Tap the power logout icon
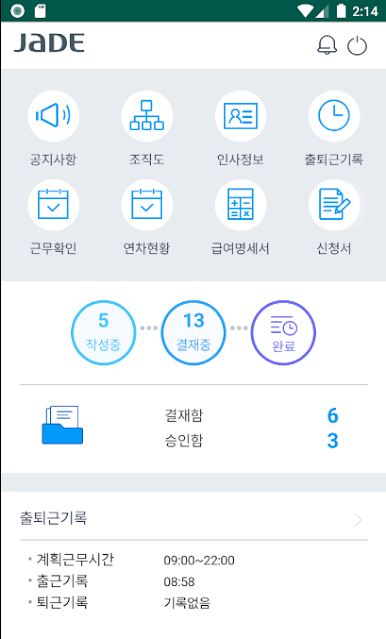 click(357, 46)
